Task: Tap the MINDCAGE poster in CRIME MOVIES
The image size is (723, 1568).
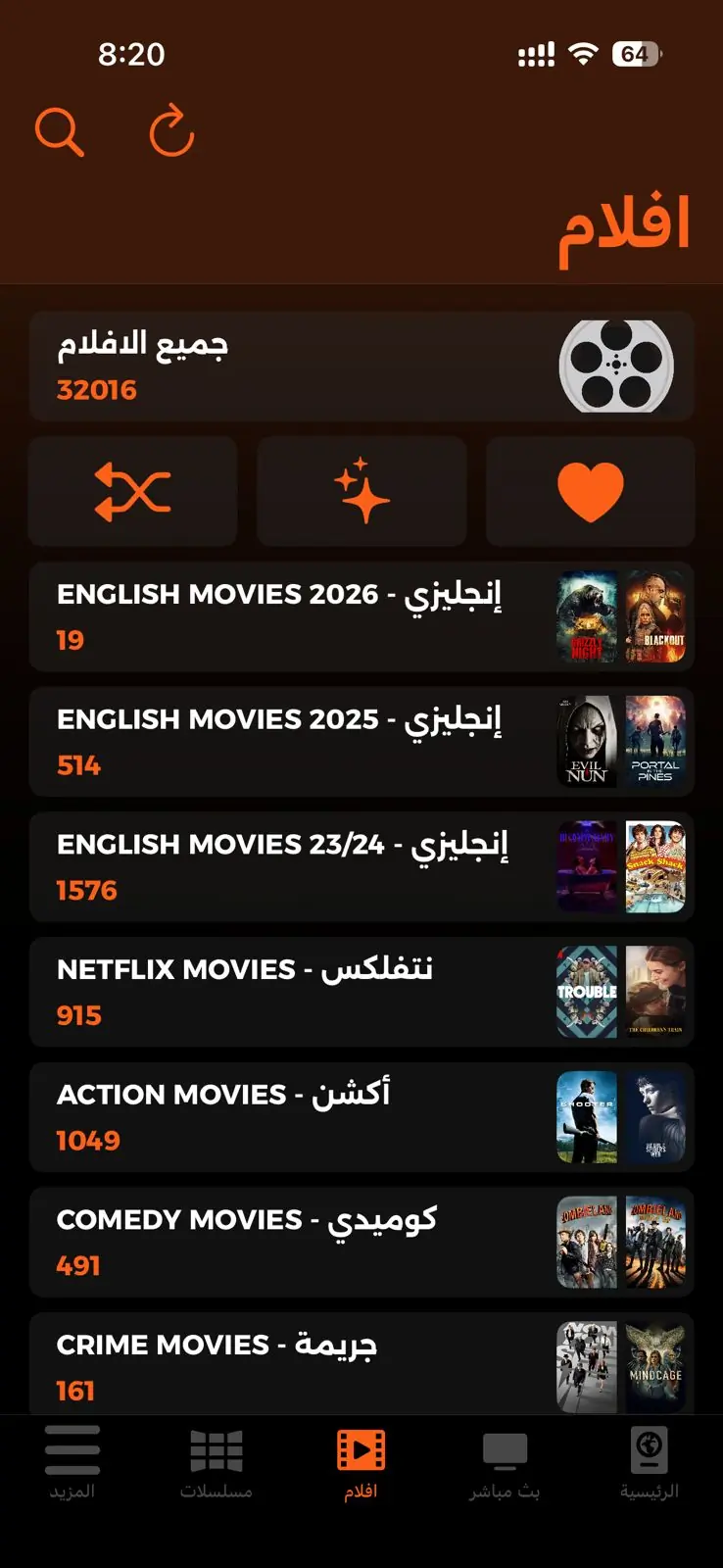Action: (x=654, y=1366)
